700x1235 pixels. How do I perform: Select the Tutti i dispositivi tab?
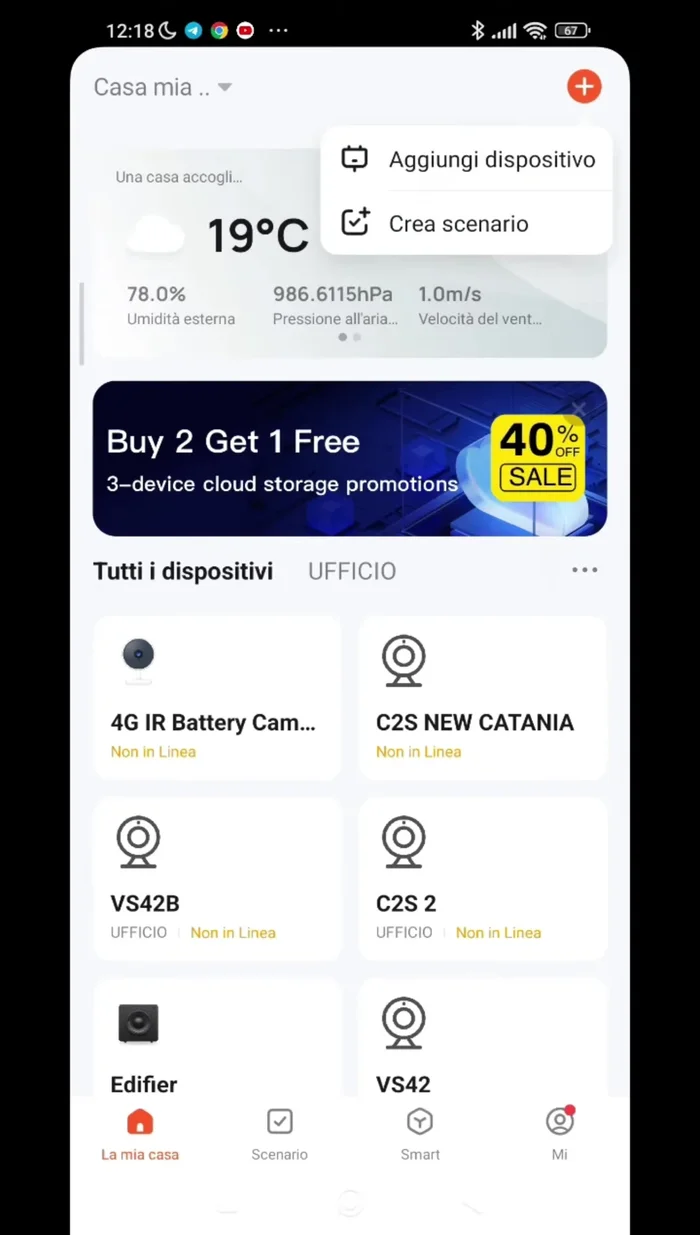click(x=183, y=571)
